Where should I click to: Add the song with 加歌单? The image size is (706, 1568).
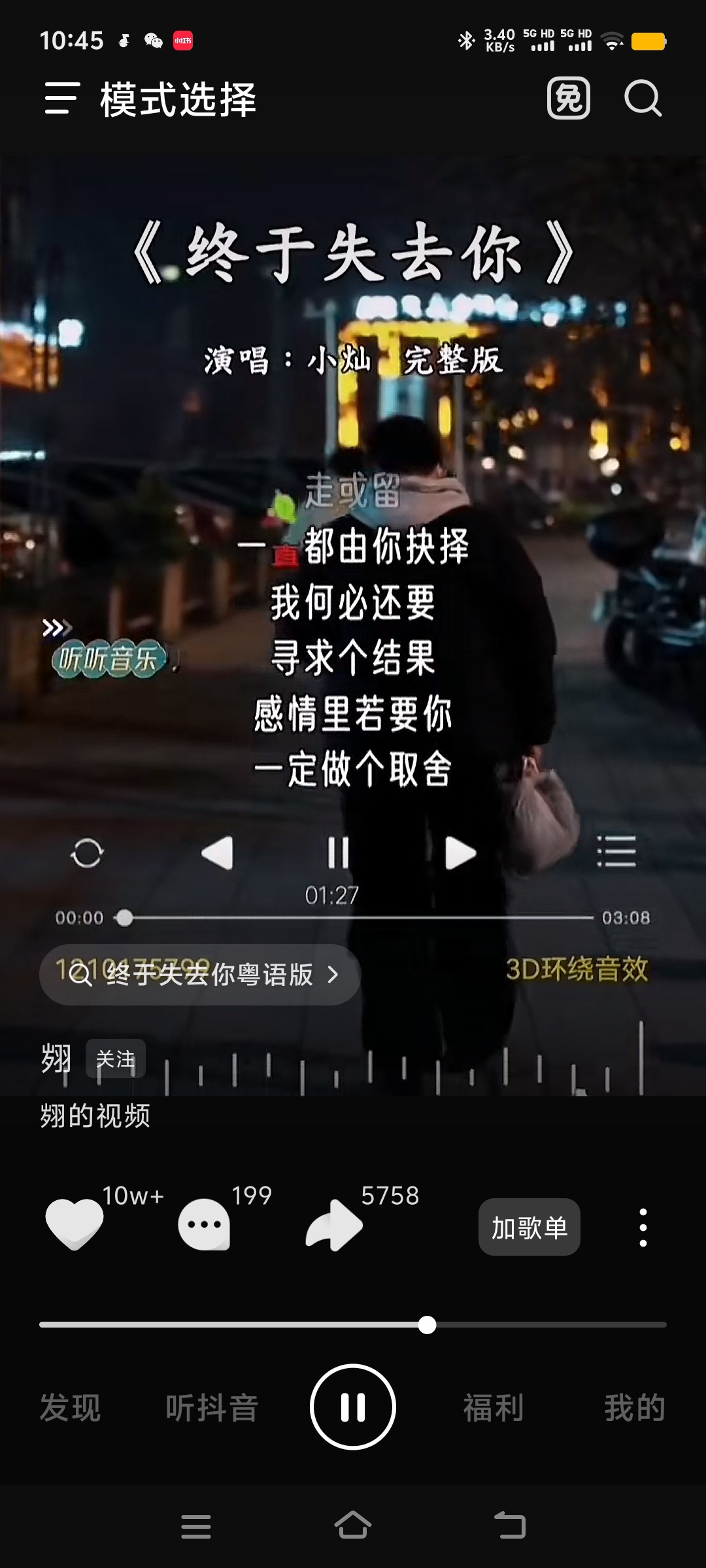click(529, 1227)
